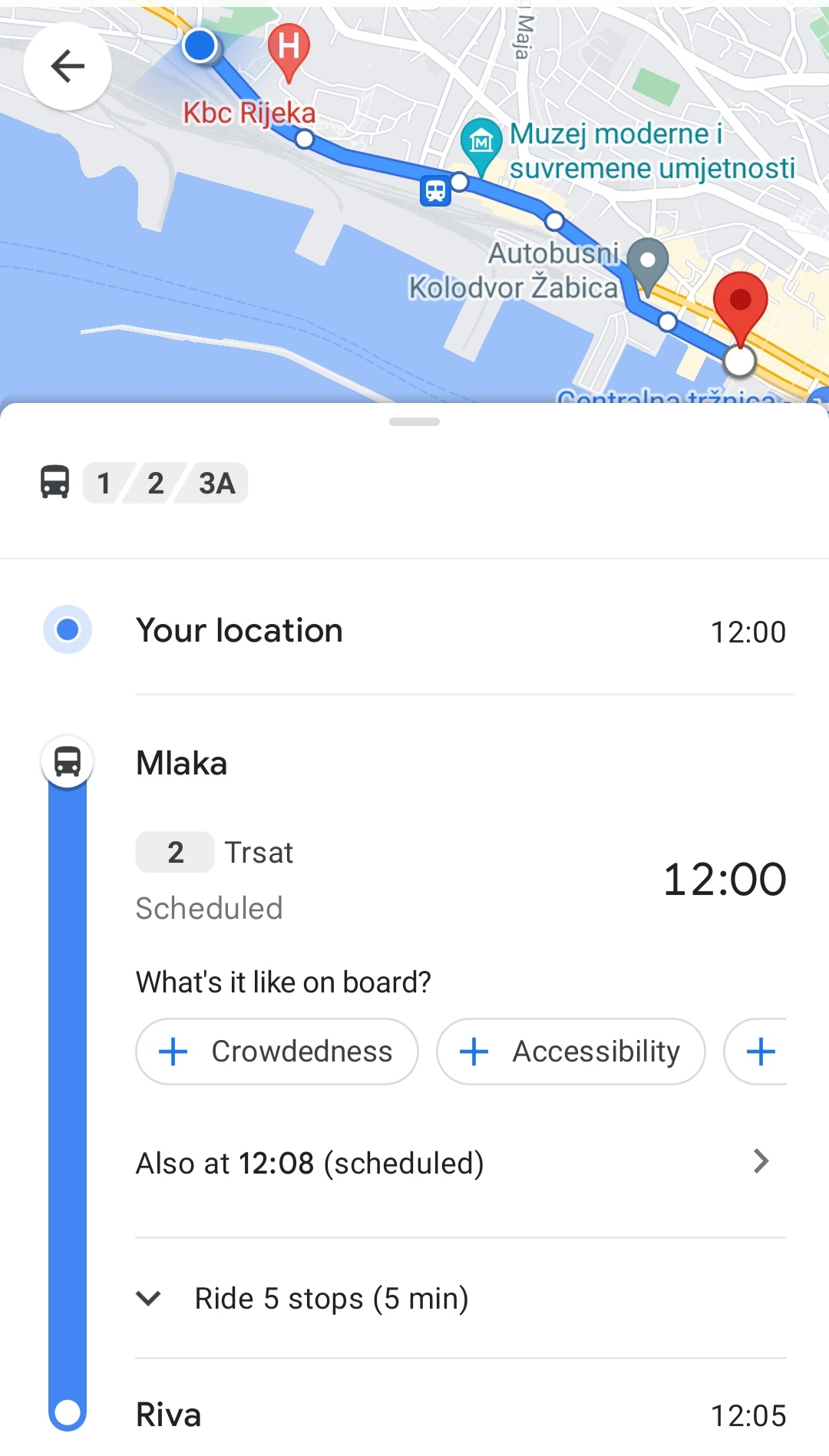Add a Crowdedness report
The width and height of the screenshot is (829, 1456).
pyautogui.click(x=277, y=1052)
